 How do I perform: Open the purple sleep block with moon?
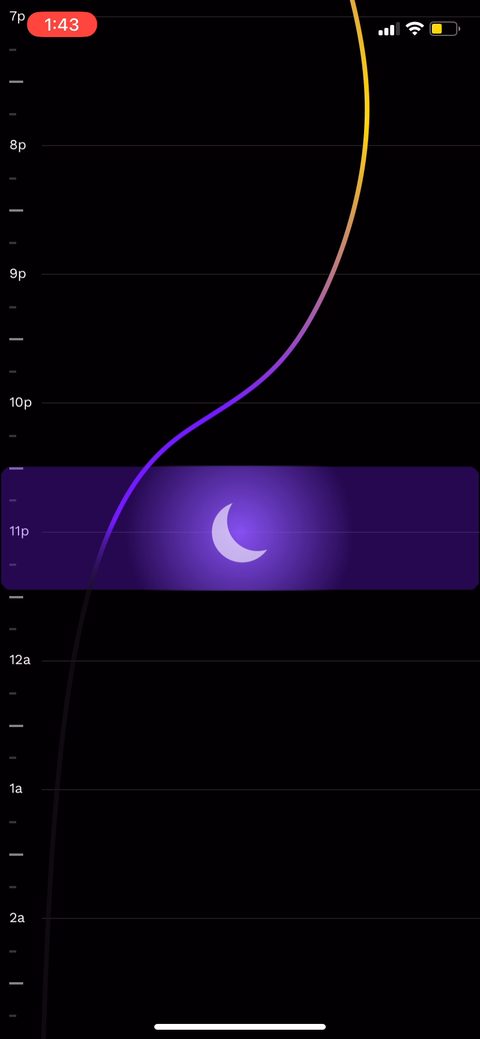click(240, 528)
